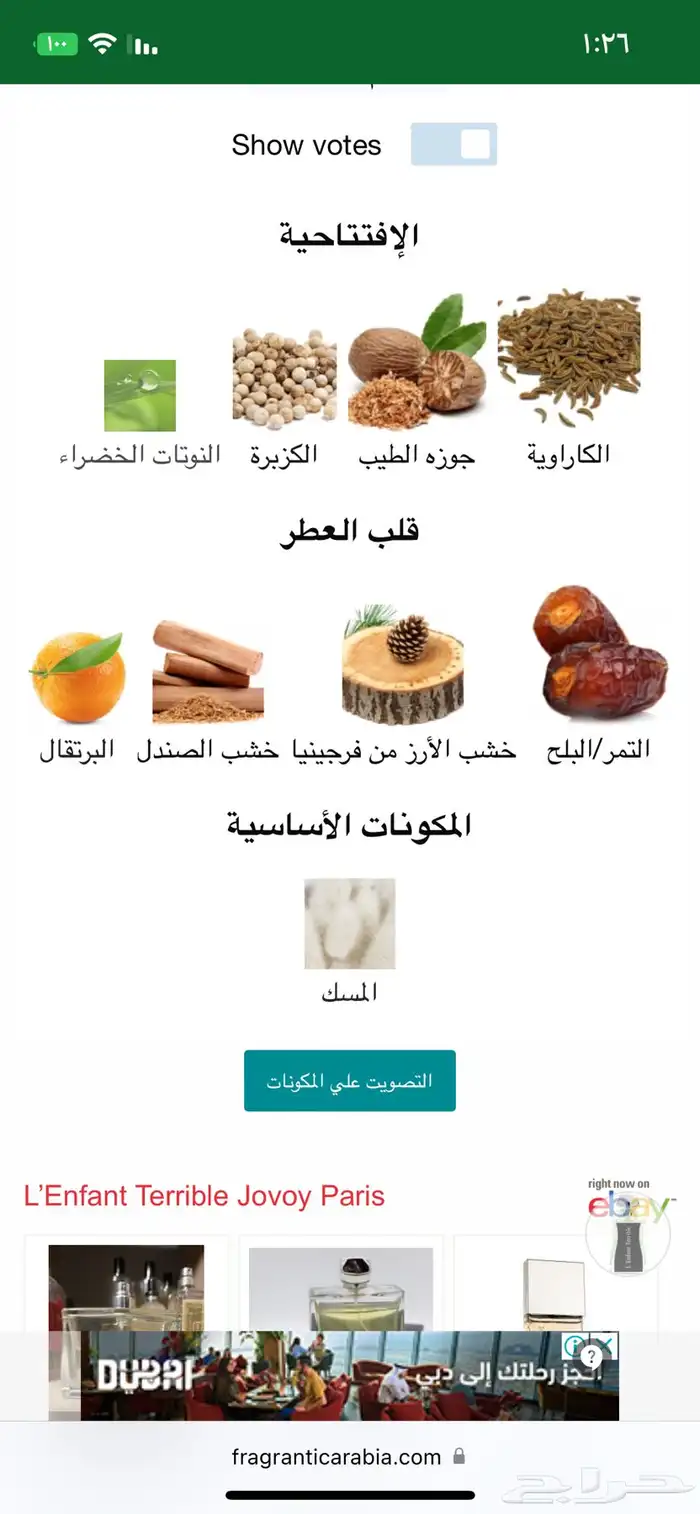The width and height of the screenshot is (700, 1514).
Task: Tap the fragranticarabia.com address bar
Action: coord(349,1457)
